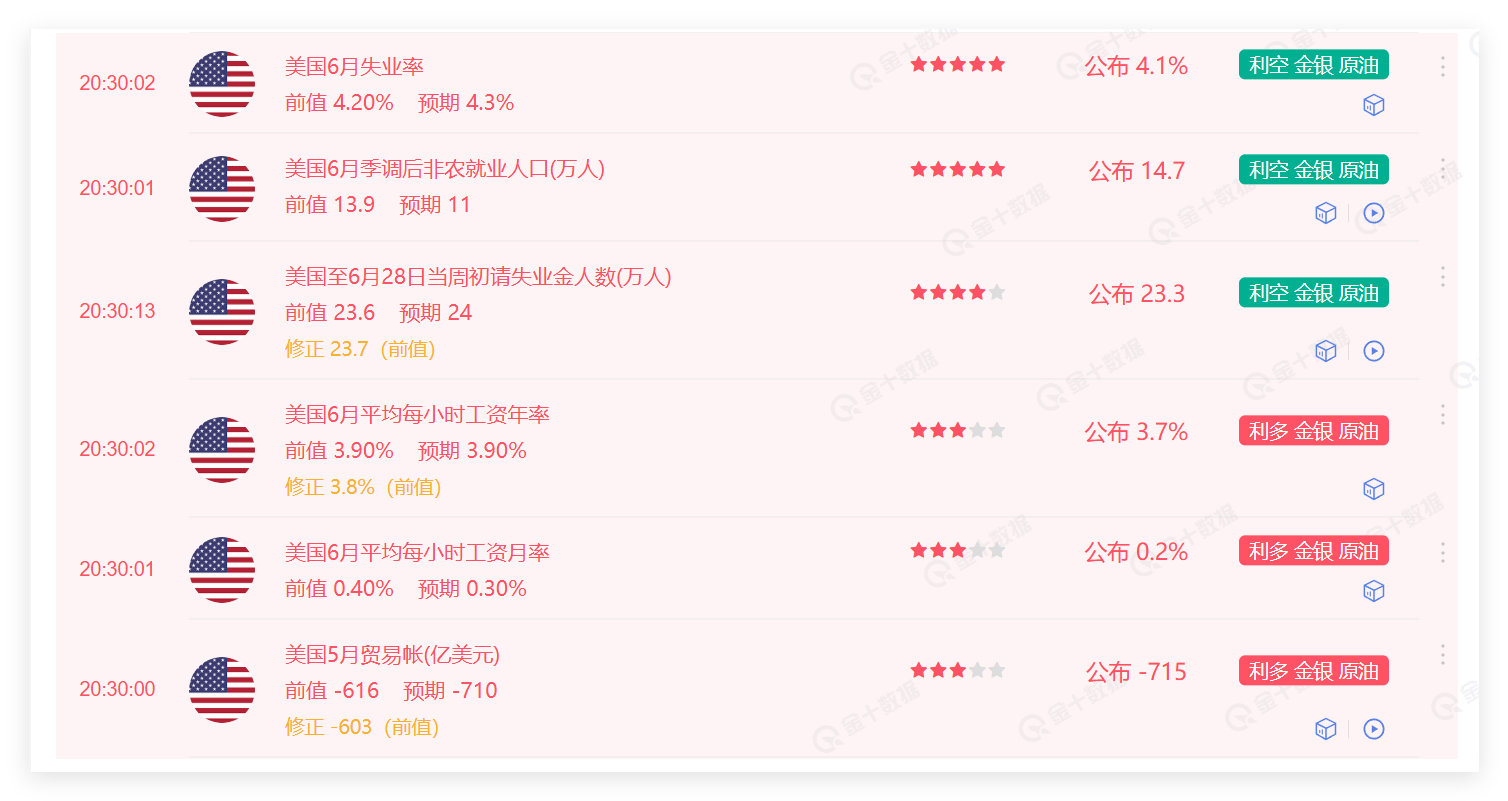The height and width of the screenshot is (801, 1508).
Task: Open cube data icon for 平均每小时工资月率
Action: click(x=1374, y=591)
